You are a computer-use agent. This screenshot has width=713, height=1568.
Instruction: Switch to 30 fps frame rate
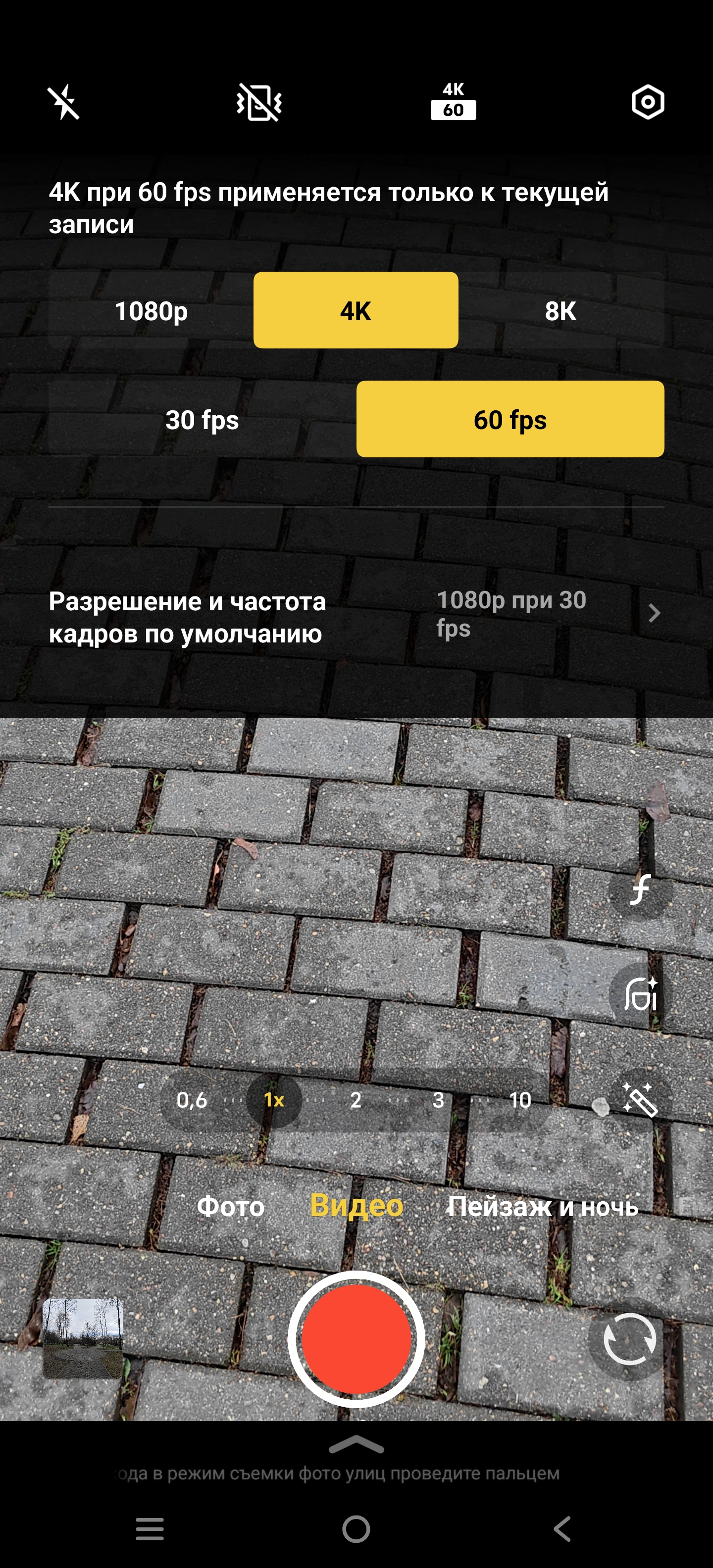(x=202, y=420)
